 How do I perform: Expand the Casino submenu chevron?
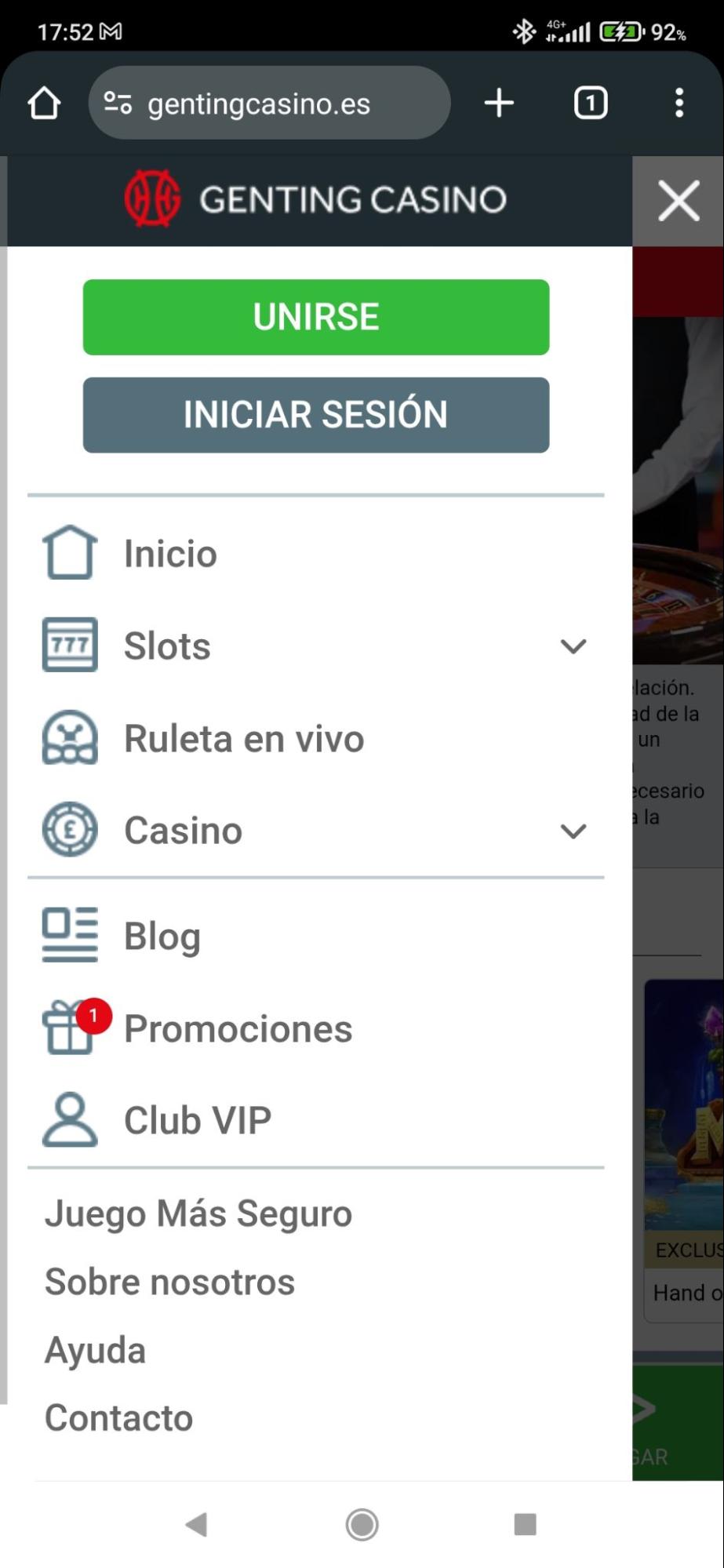coord(573,831)
